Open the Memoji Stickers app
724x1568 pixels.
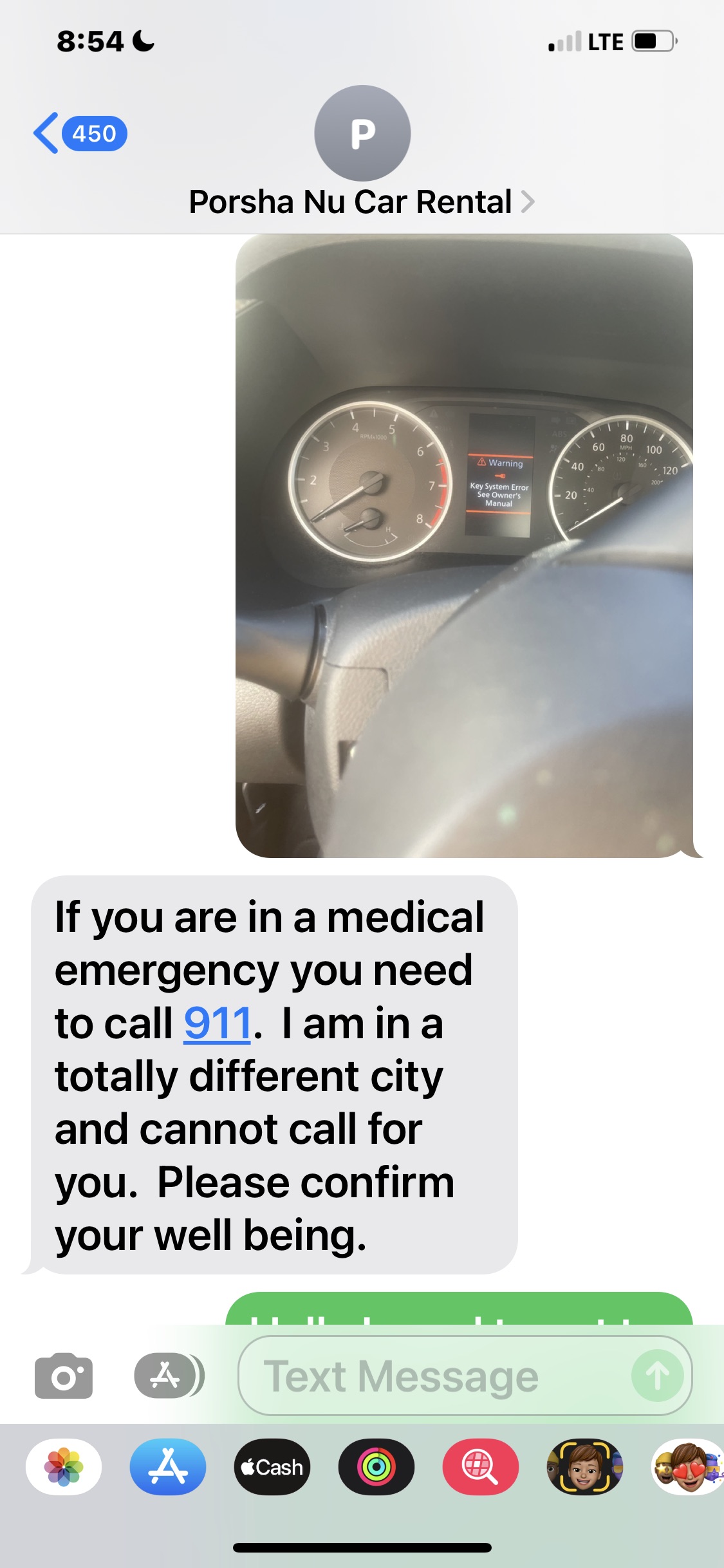coord(687,1467)
